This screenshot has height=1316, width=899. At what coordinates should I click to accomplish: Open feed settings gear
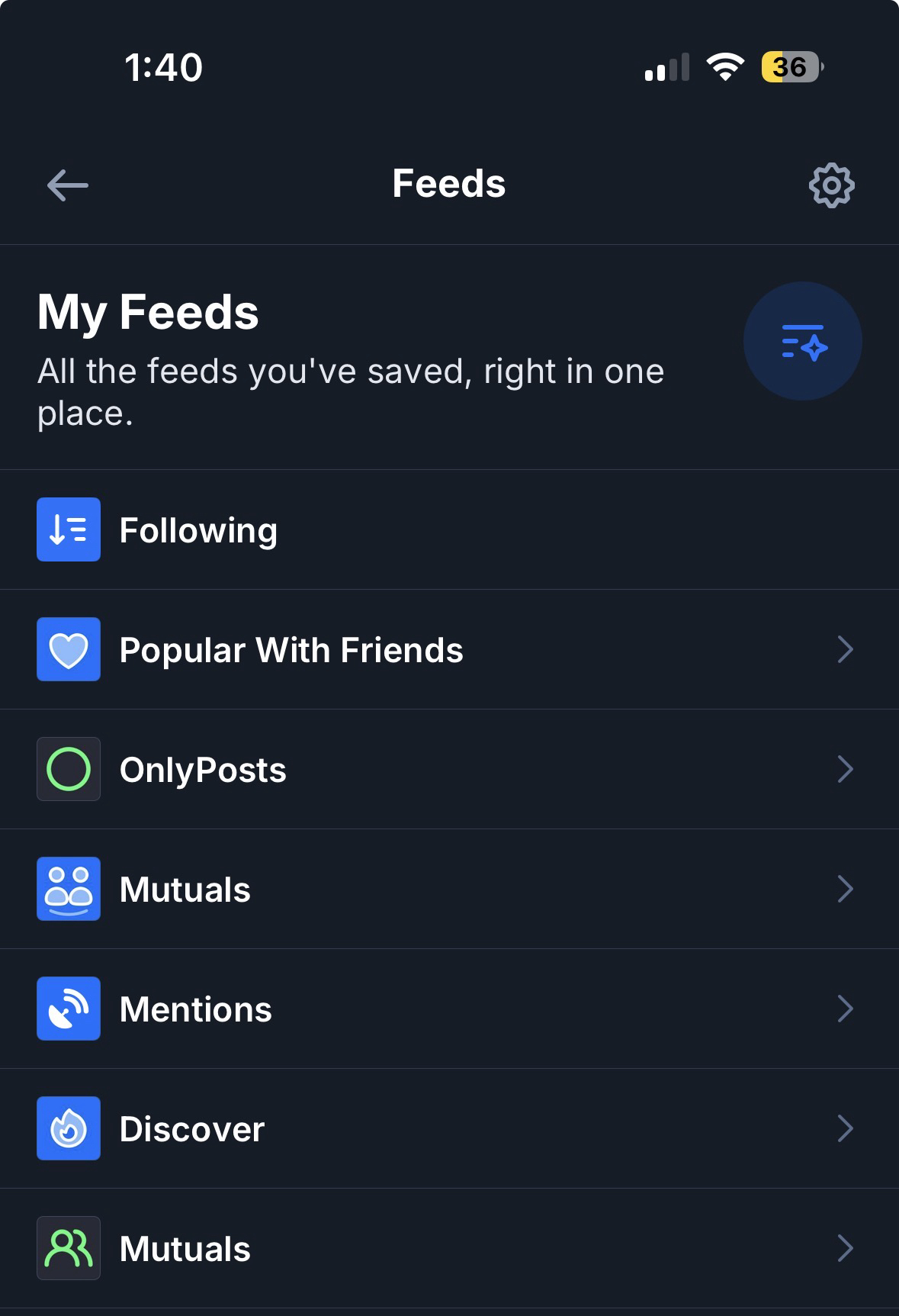click(831, 185)
